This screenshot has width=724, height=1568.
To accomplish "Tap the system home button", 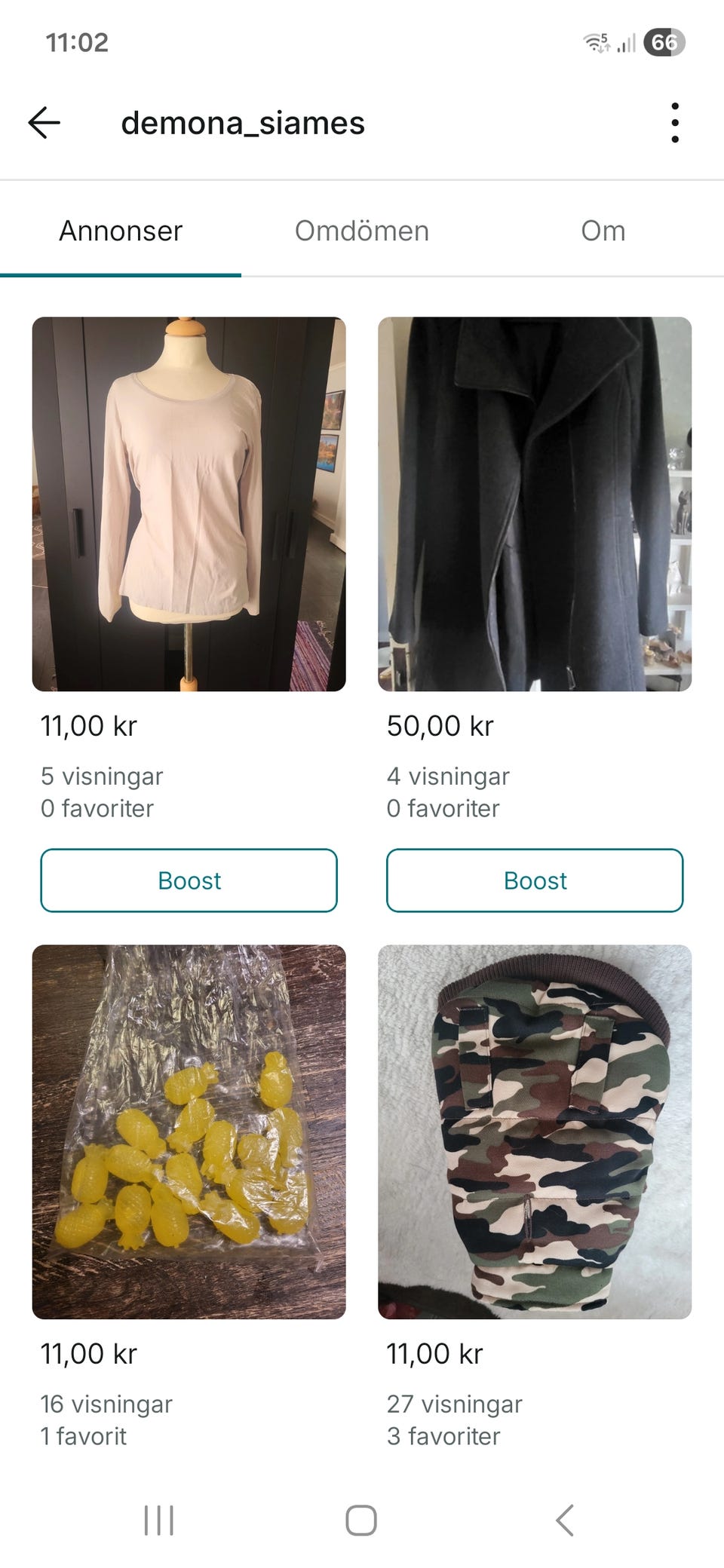I will coord(361,1521).
